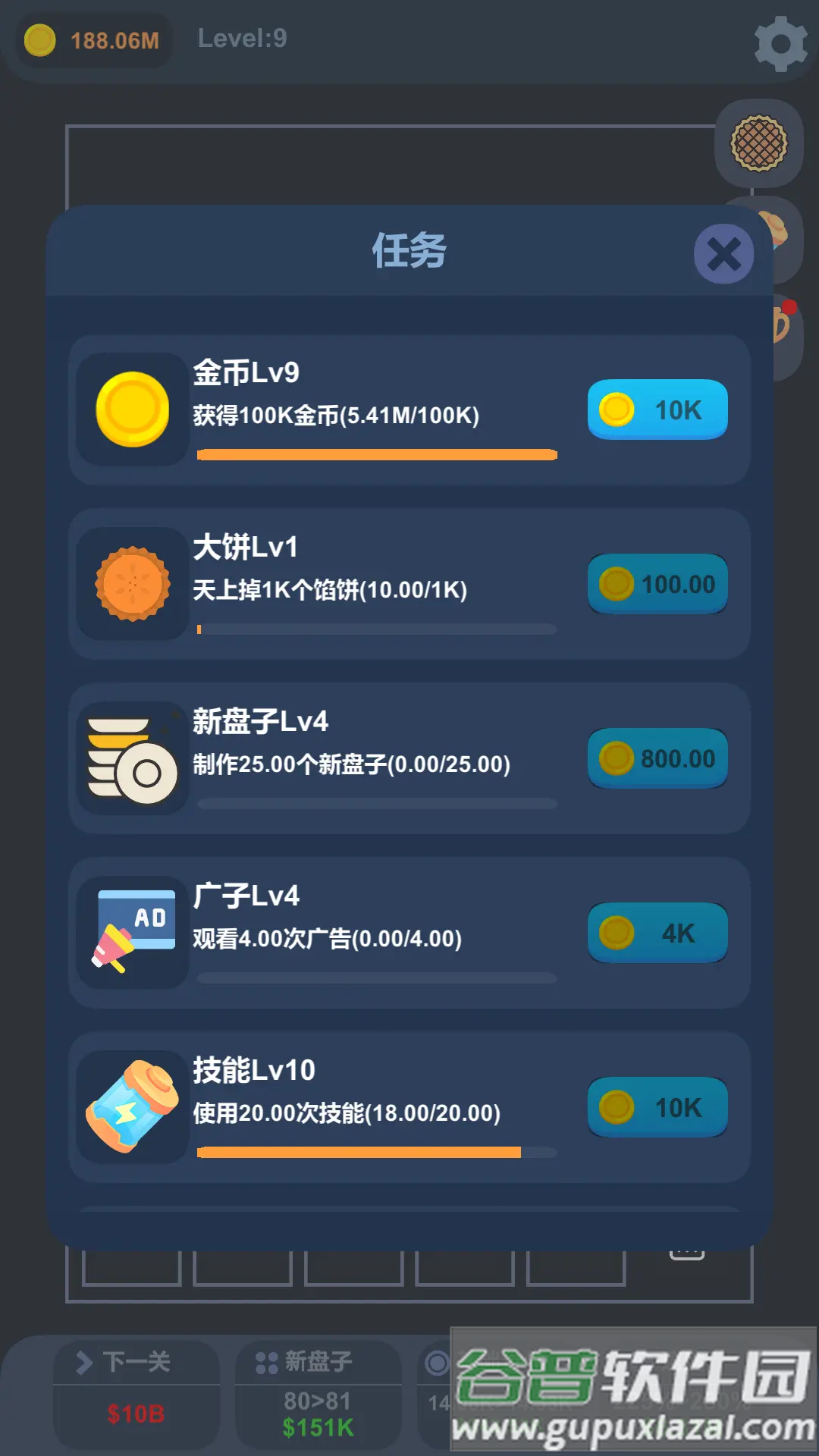Click the pie icon beside 大饼Lv1

click(x=132, y=584)
